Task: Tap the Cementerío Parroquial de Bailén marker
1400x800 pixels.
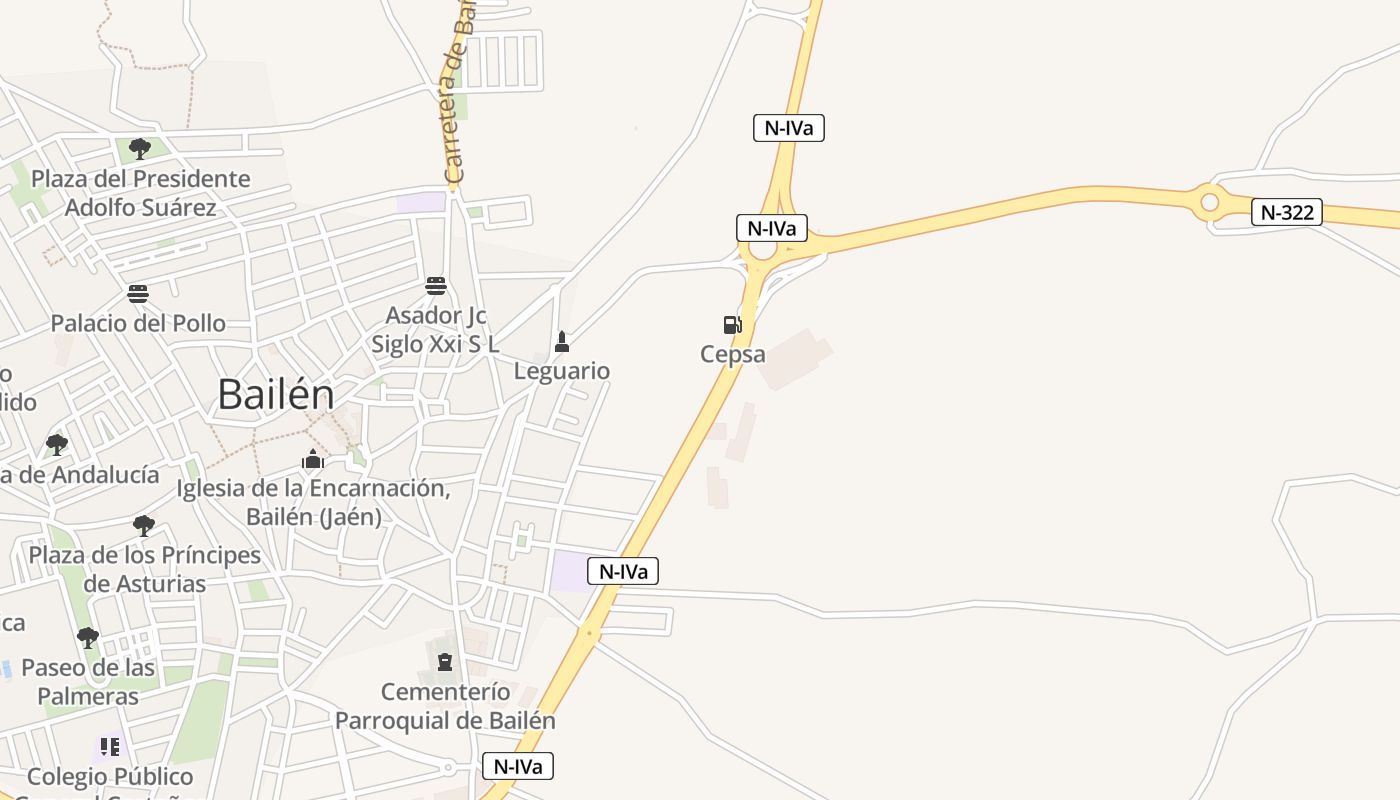Action: (445, 661)
